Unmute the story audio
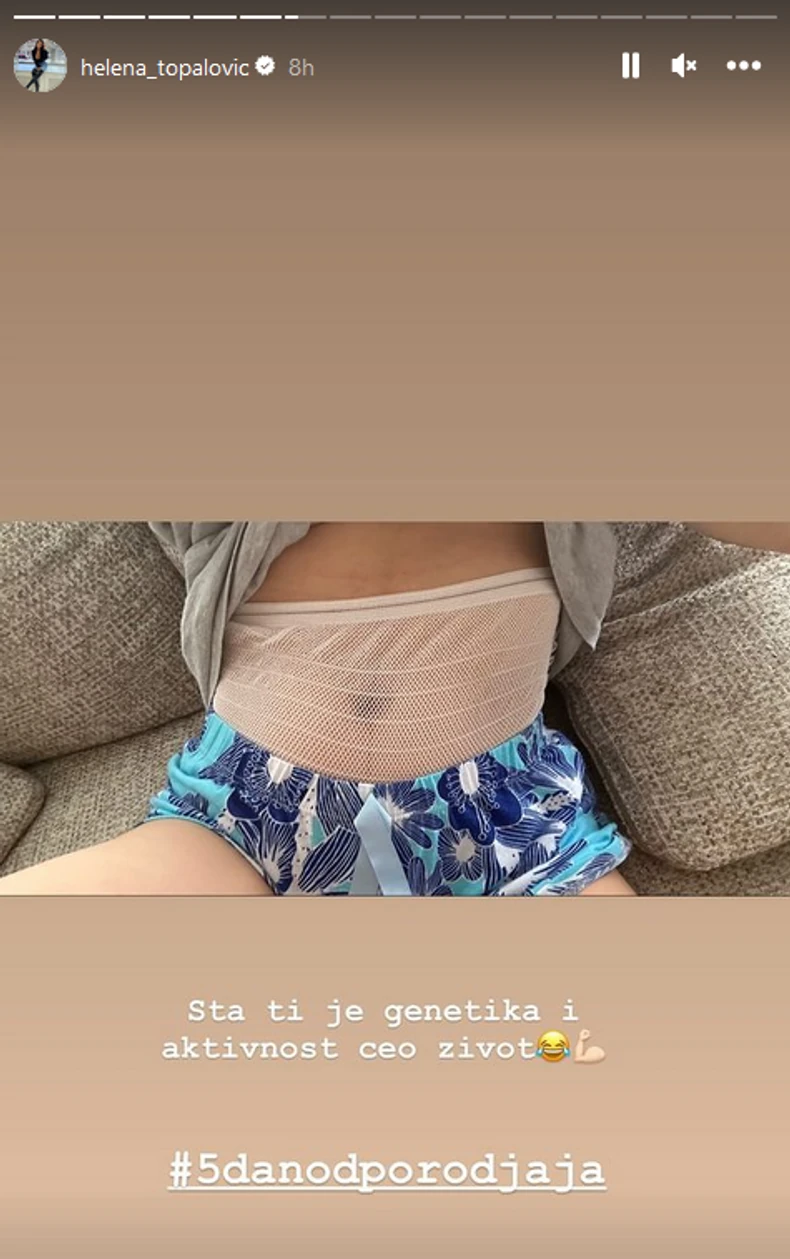 pyautogui.click(x=684, y=66)
